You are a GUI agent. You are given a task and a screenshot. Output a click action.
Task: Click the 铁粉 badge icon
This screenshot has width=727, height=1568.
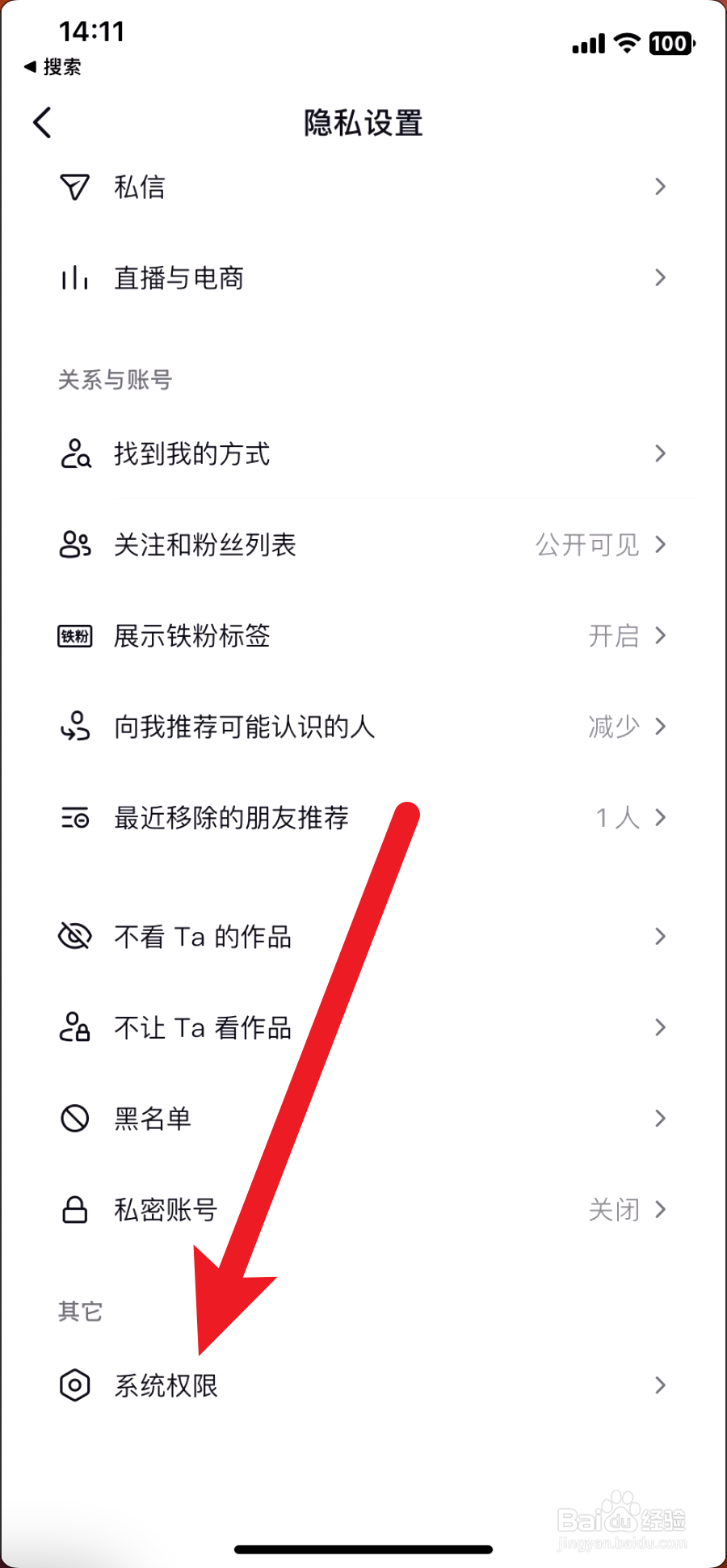click(x=74, y=636)
